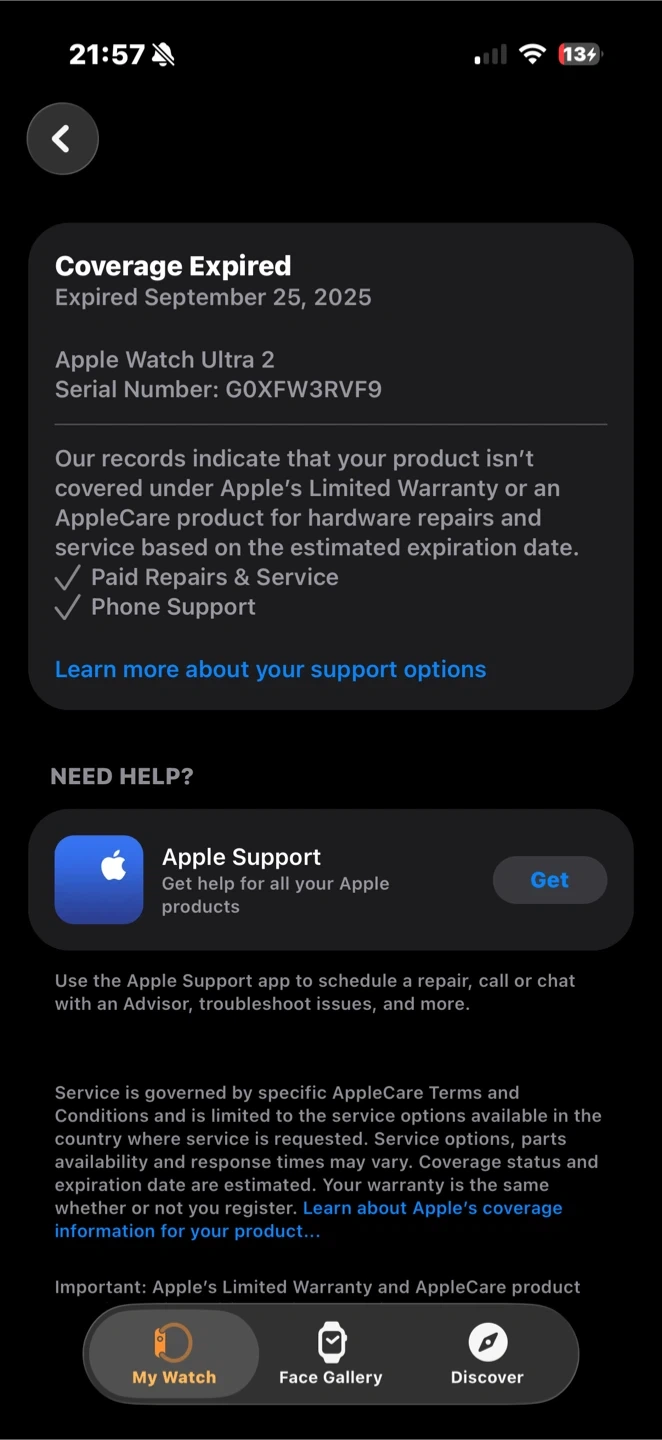This screenshot has height=1440, width=662.
Task: Go back using the top arrow
Action: (62, 139)
